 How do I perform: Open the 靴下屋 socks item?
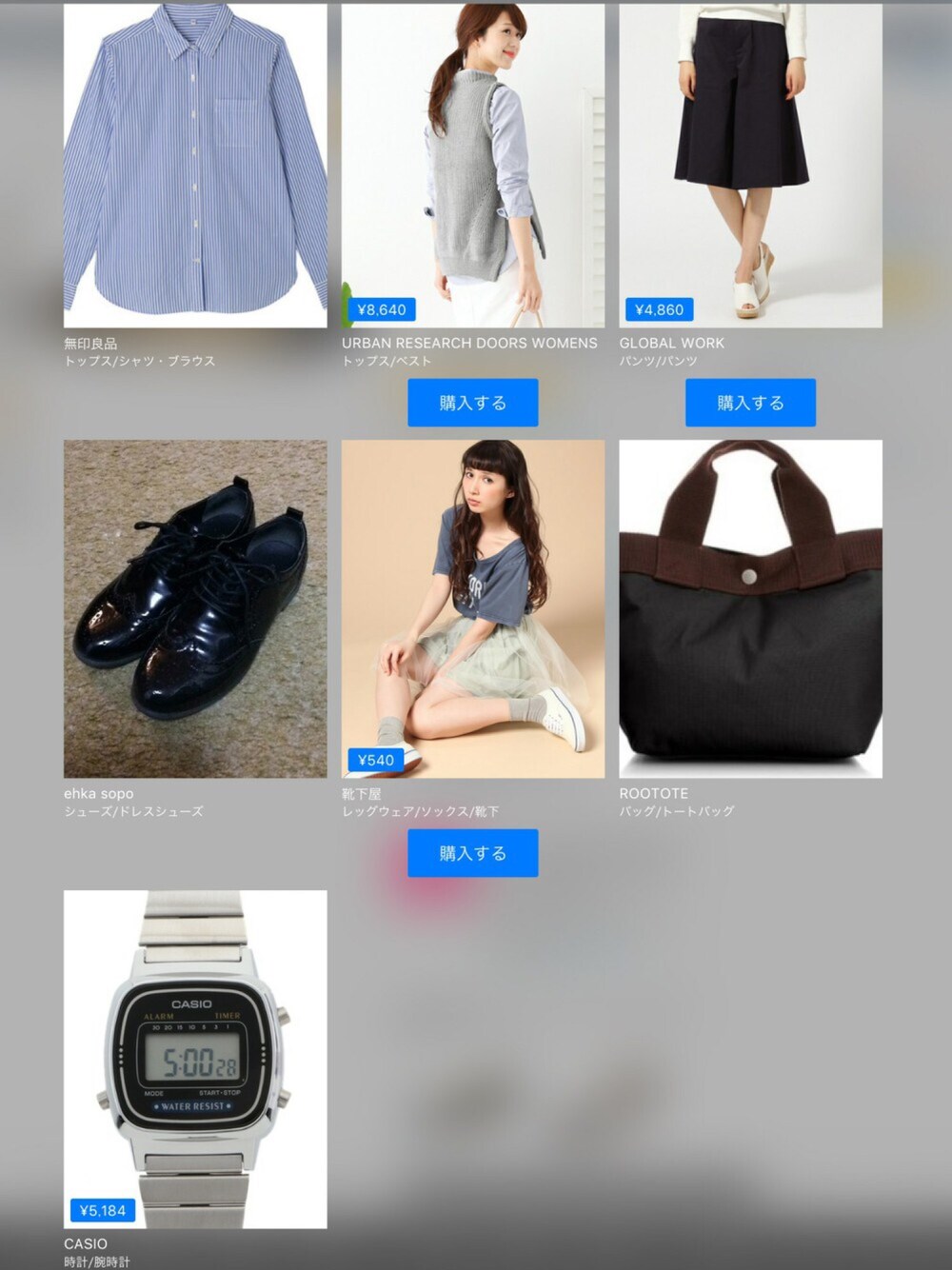(x=473, y=609)
